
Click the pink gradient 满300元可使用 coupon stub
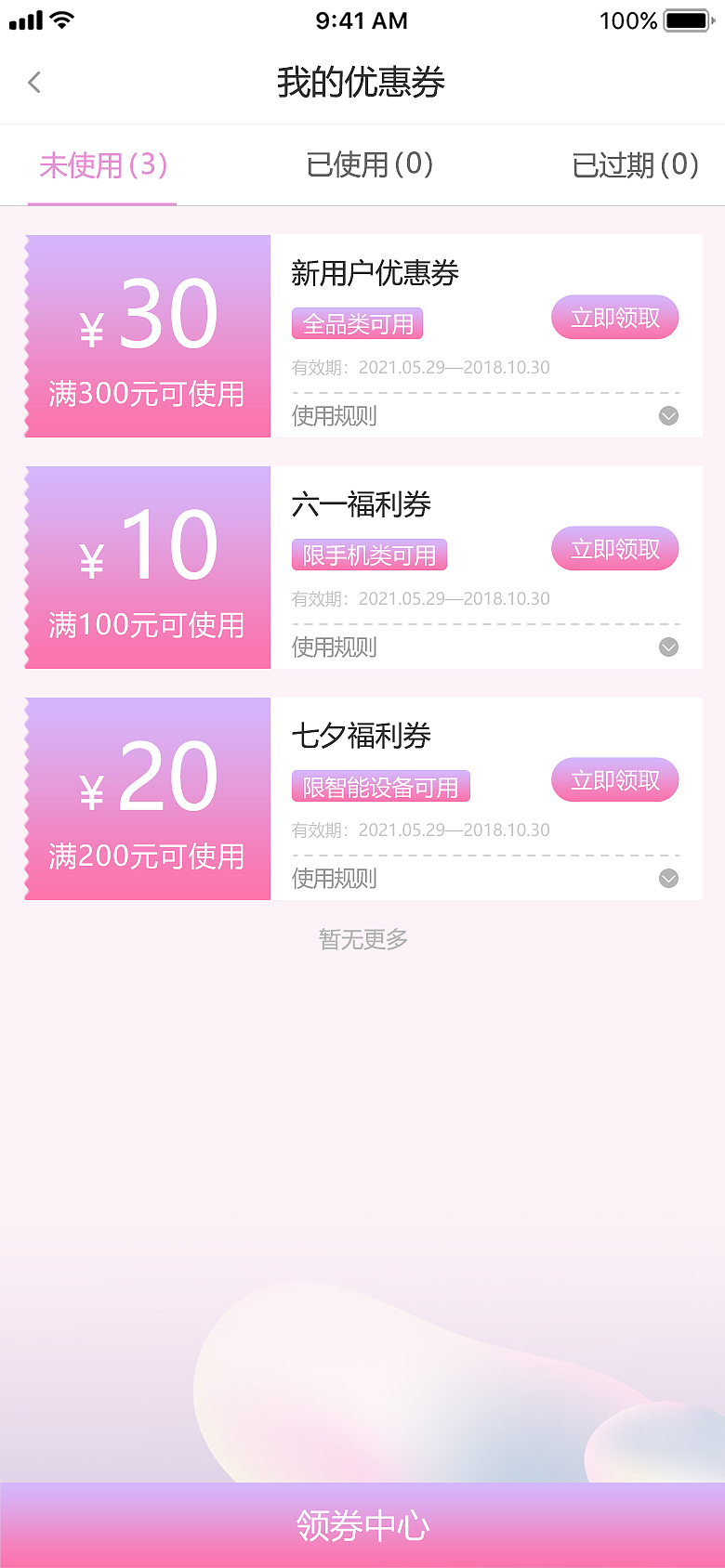point(146,393)
